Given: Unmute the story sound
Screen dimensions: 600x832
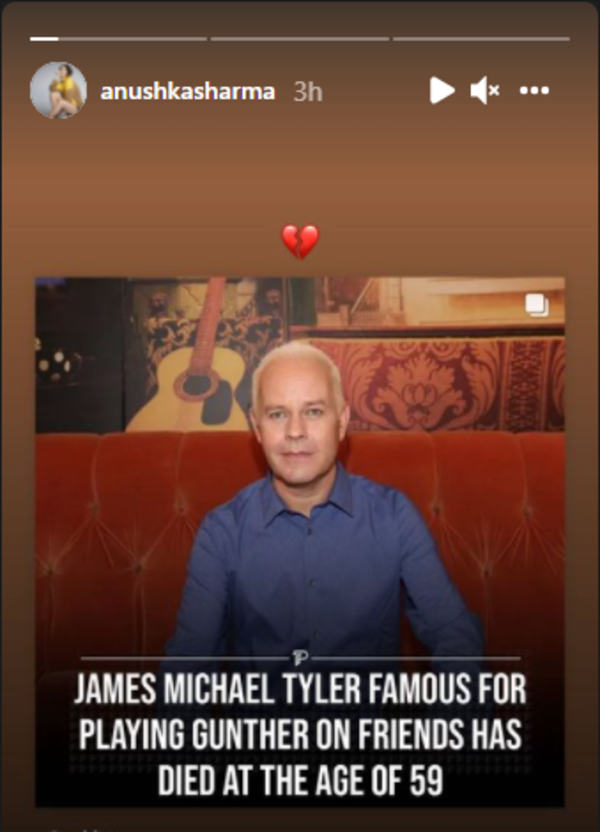Looking at the screenshot, I should point(485,91).
